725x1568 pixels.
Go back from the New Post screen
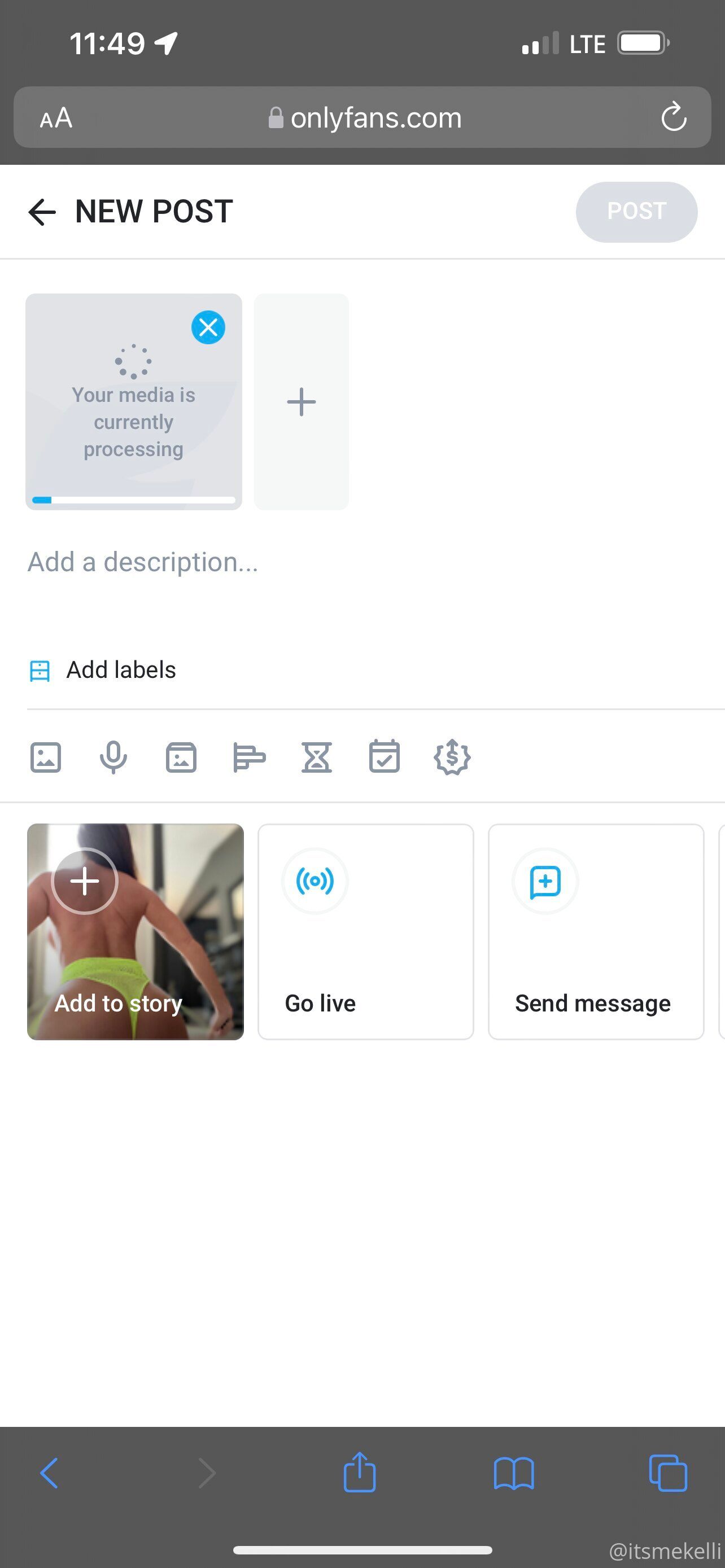(42, 212)
